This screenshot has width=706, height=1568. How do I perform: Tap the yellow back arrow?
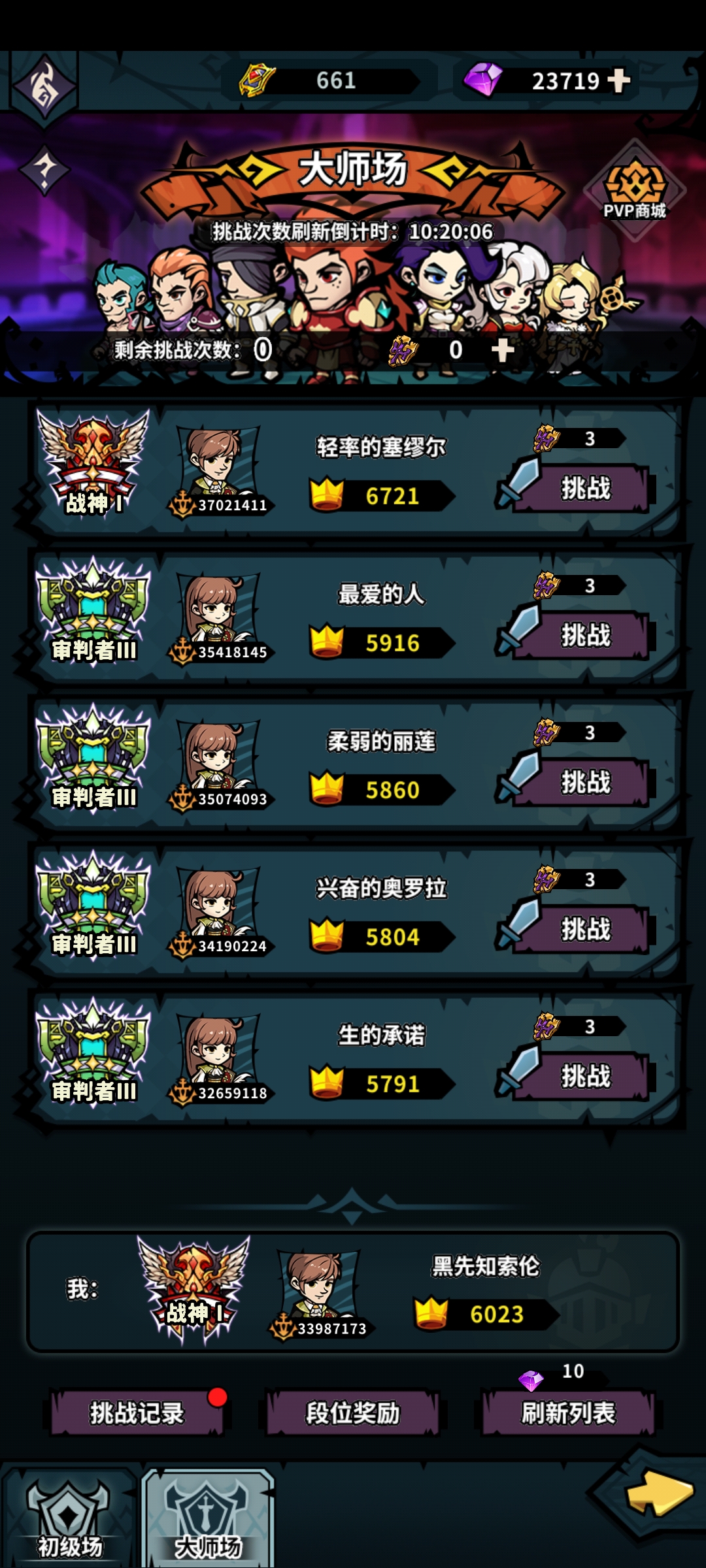pyautogui.click(x=658, y=1493)
